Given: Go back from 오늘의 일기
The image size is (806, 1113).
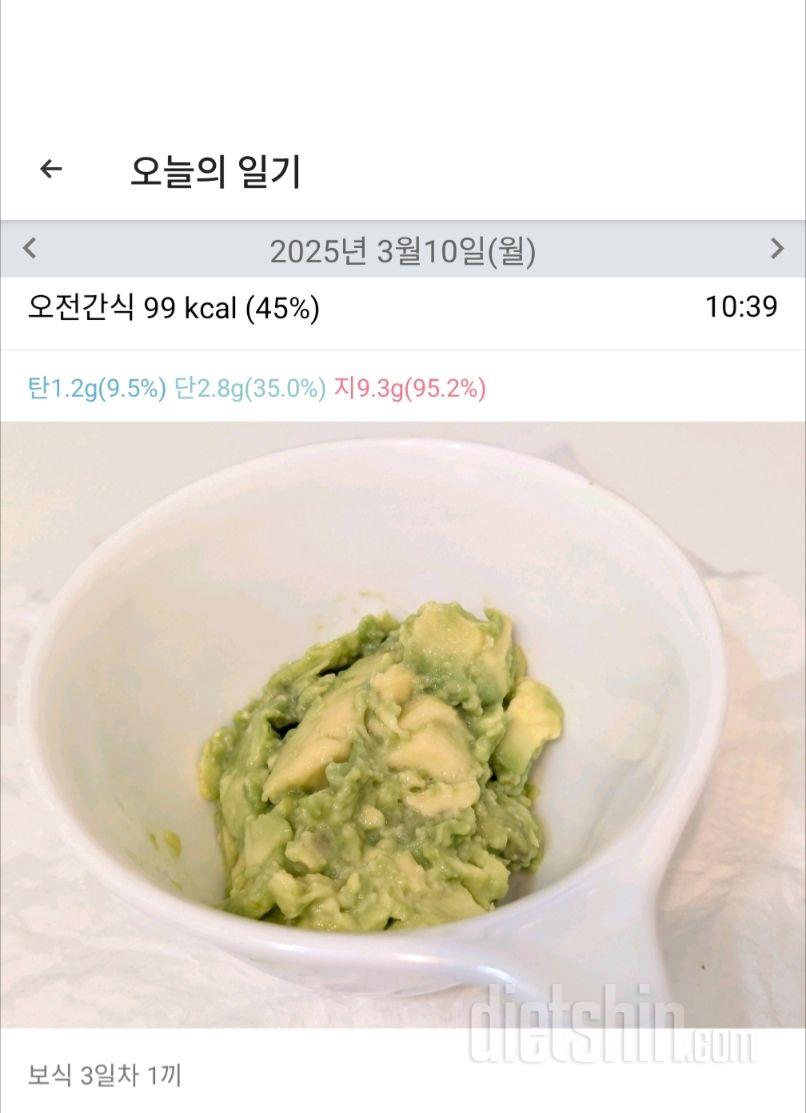Looking at the screenshot, I should 50,170.
